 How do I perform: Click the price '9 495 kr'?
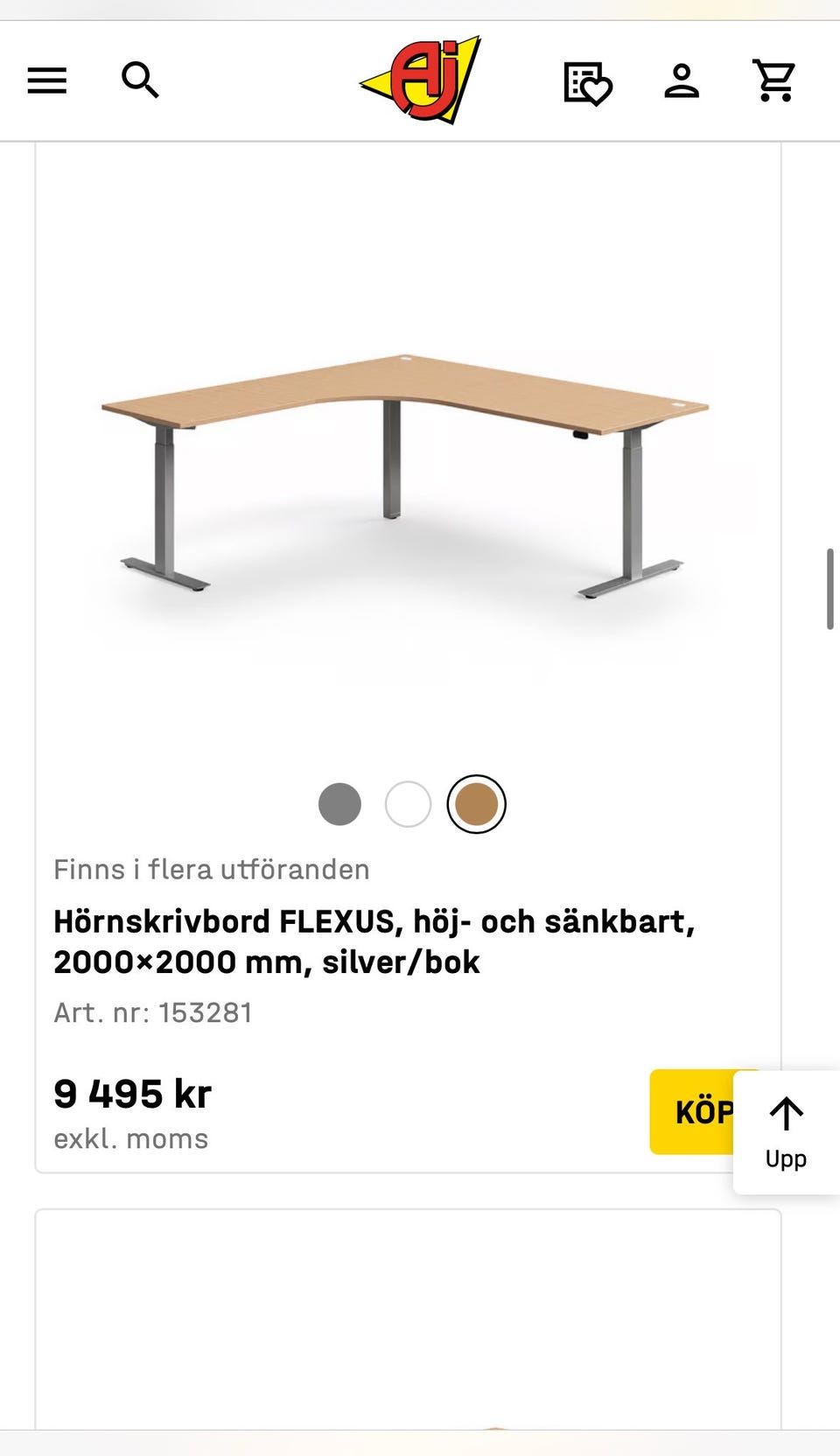point(132,1092)
